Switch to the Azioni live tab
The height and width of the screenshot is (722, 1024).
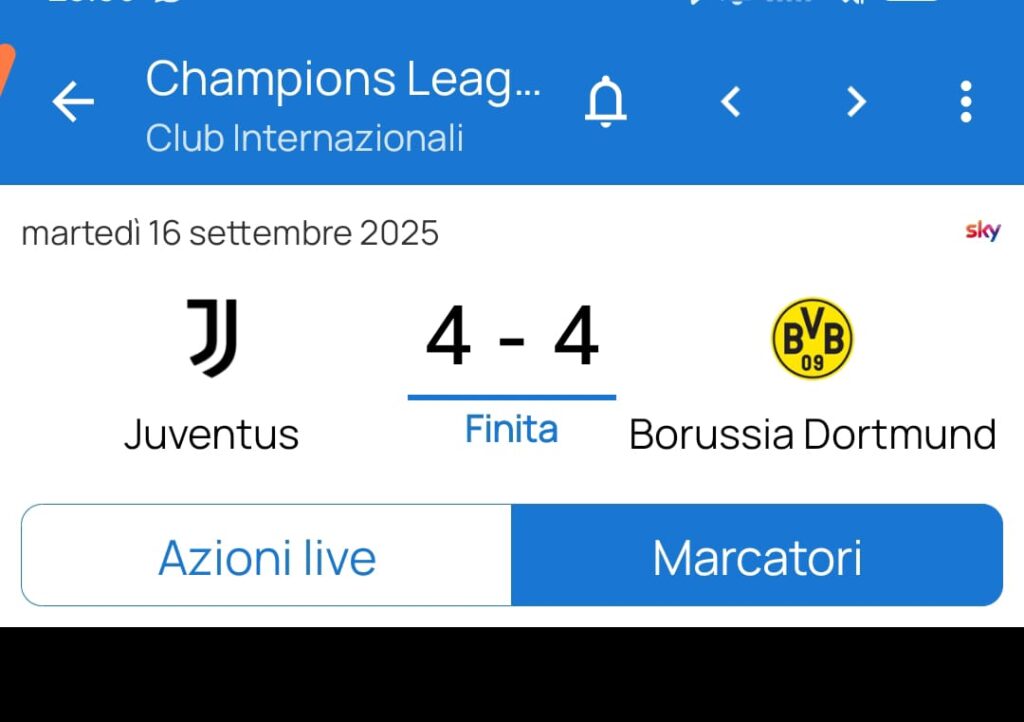[x=267, y=556]
